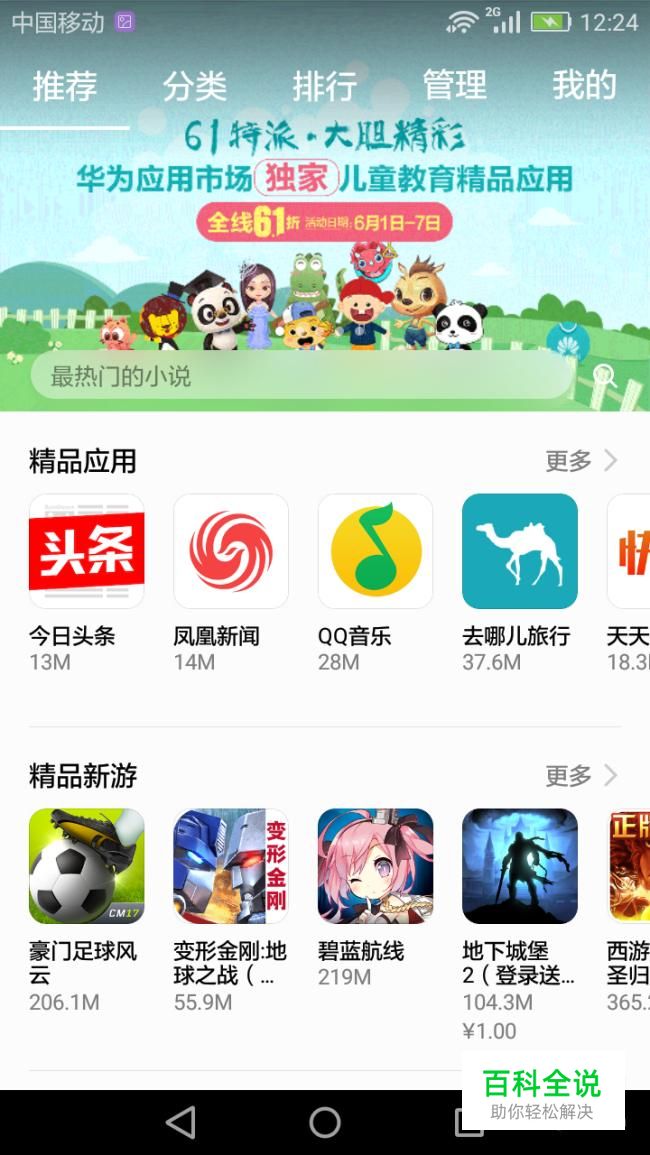
Task: Select the 推荐 tab
Action: [65, 86]
